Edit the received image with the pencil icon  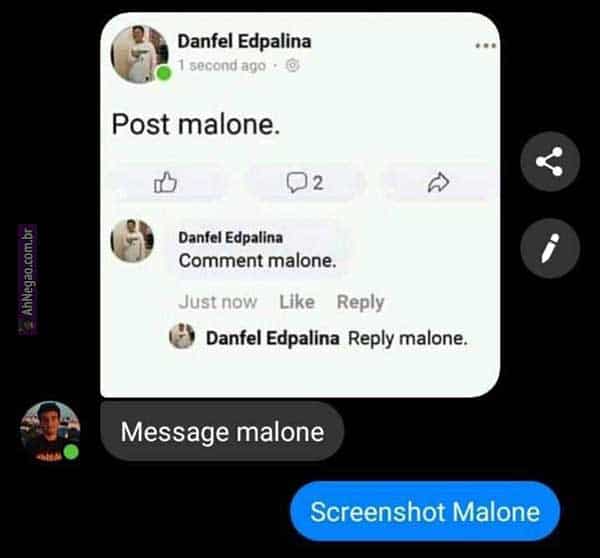pos(549,248)
